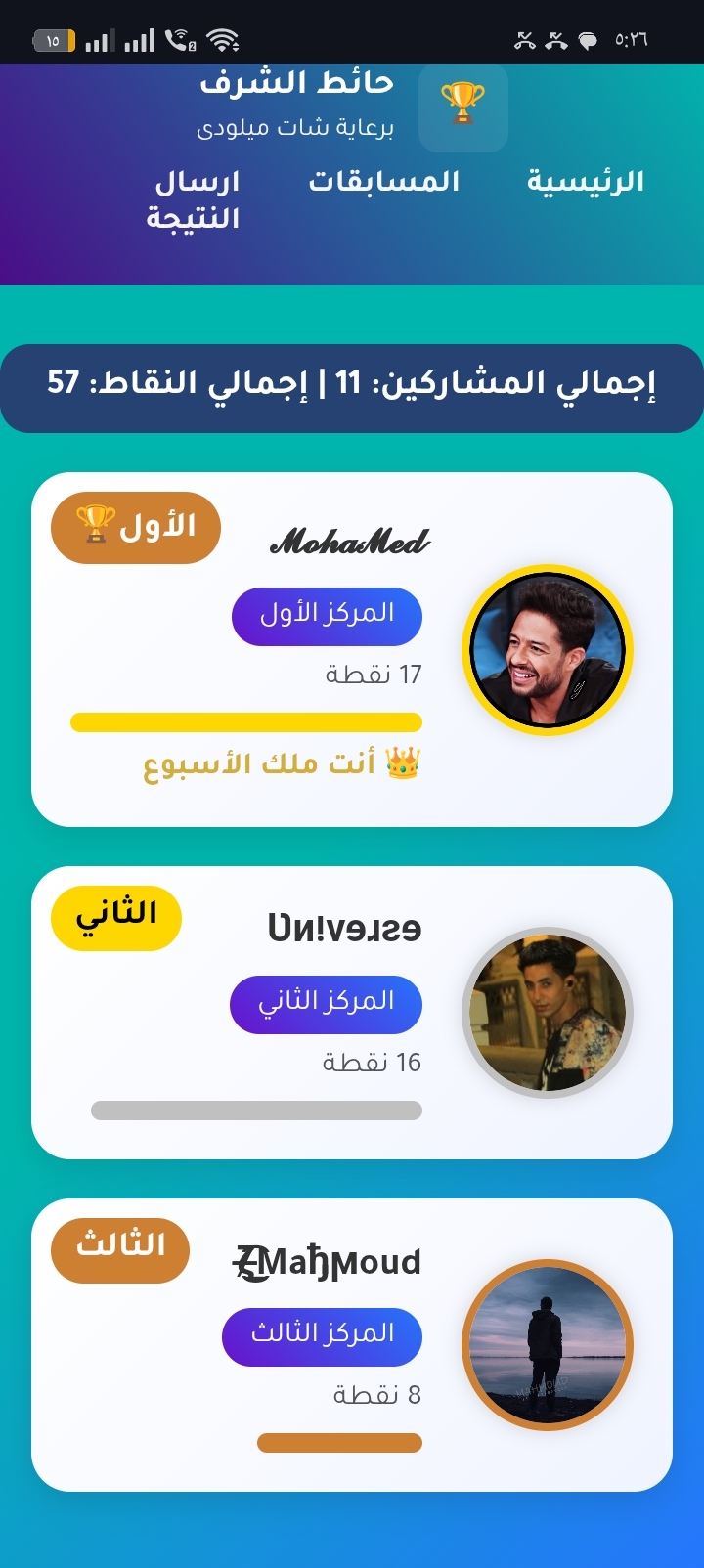Open MohaMed's first place card

pyautogui.click(x=352, y=649)
